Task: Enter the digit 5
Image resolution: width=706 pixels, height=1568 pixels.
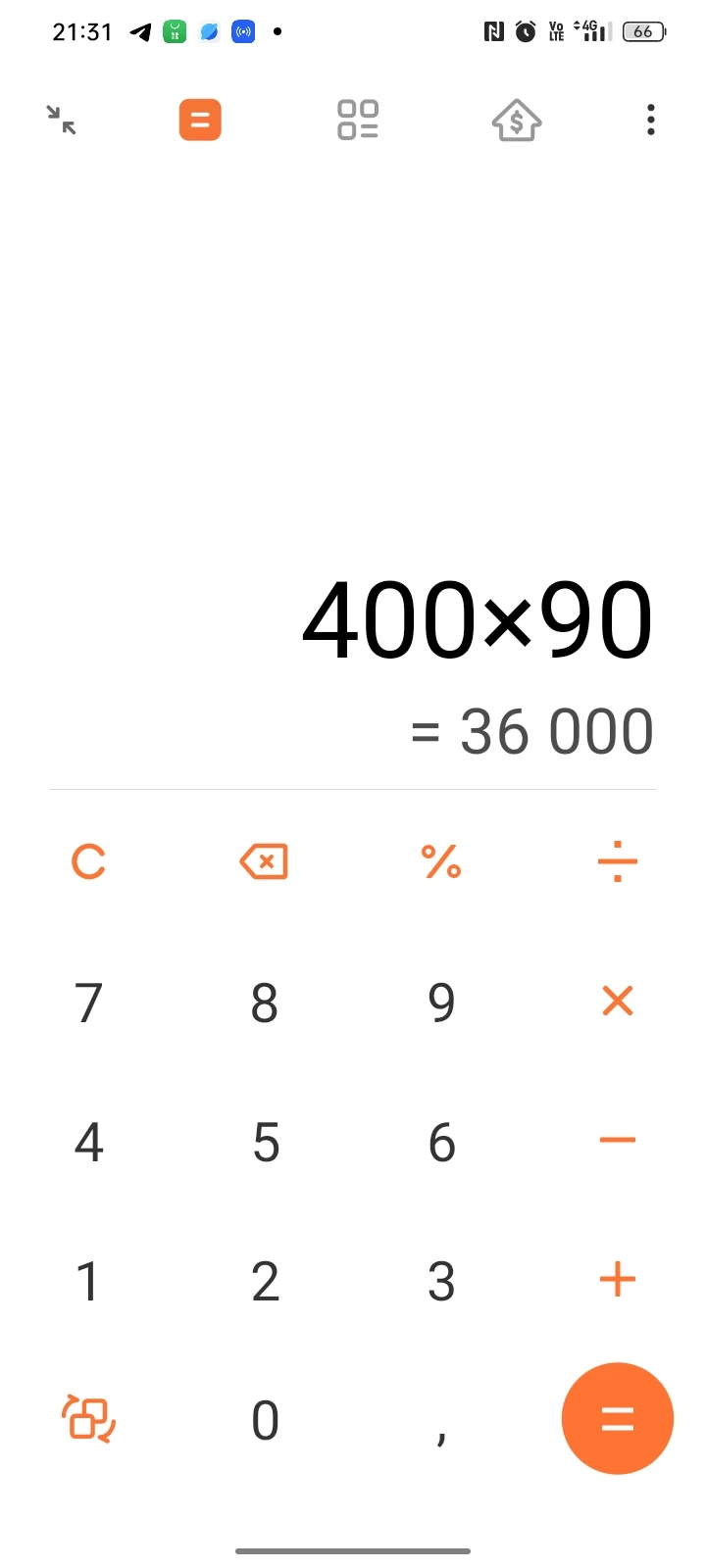Action: tap(266, 1142)
